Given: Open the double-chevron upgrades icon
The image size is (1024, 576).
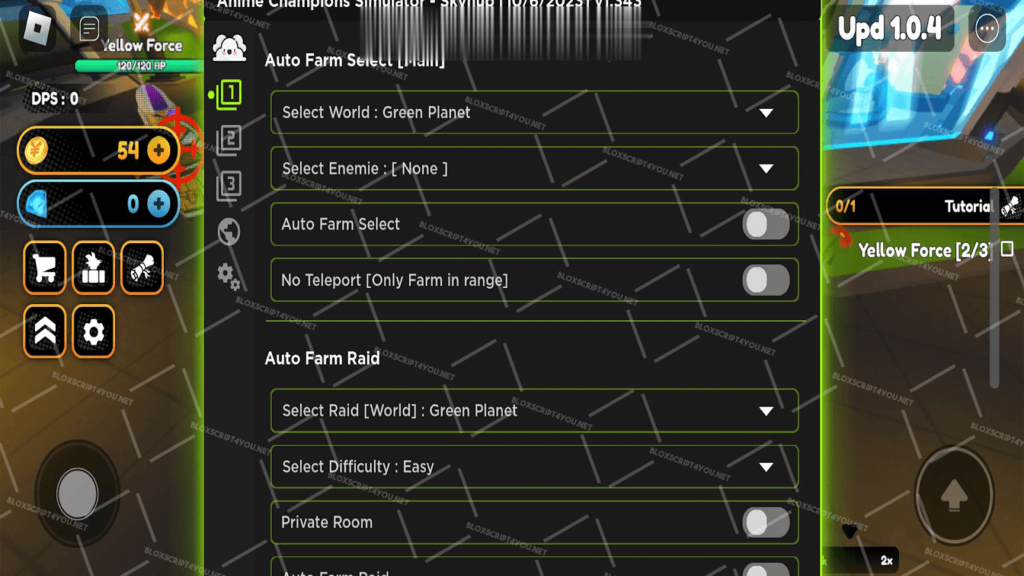Looking at the screenshot, I should (x=45, y=331).
